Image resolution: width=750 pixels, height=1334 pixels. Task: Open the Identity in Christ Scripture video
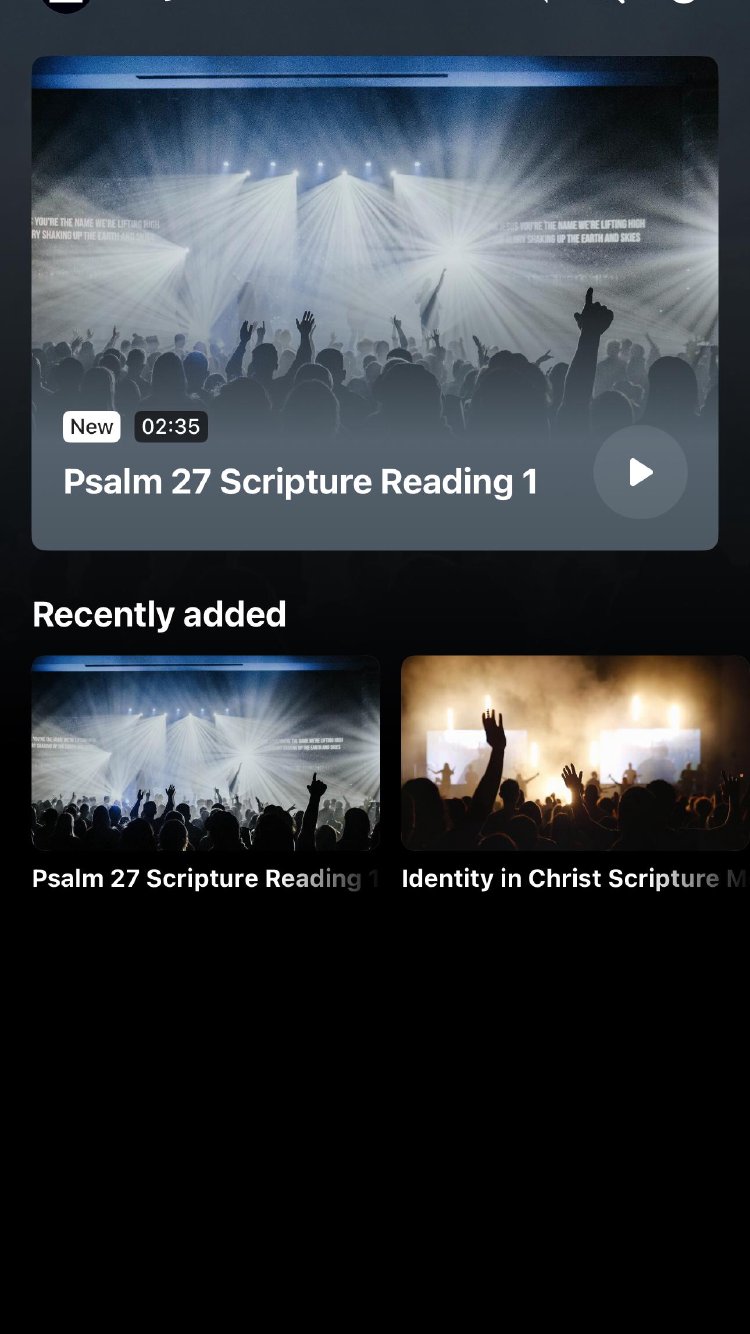coord(574,753)
